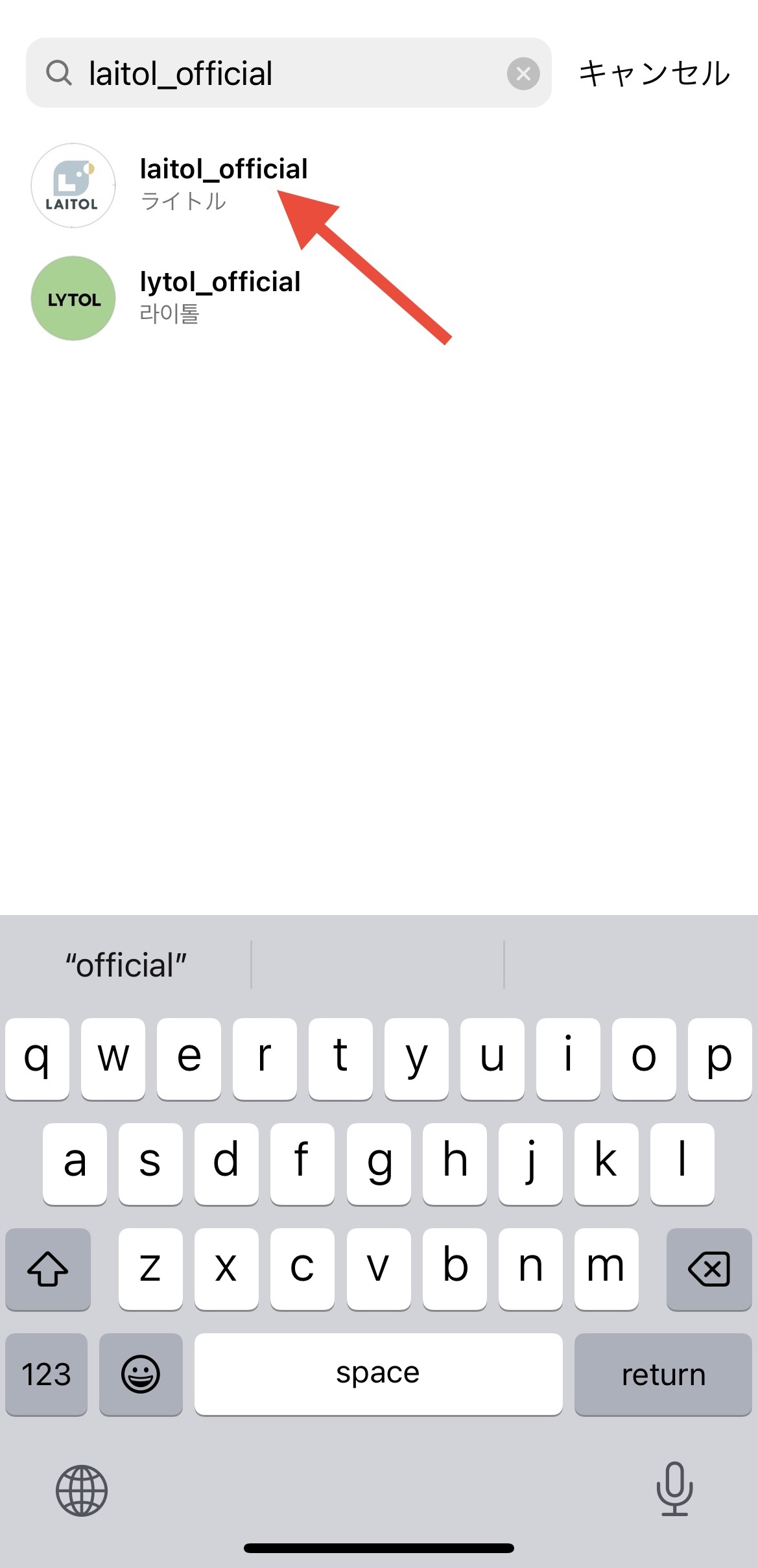Screen dimensions: 758x1568
Task: Open the laitol_official ライトル account
Action: pos(224,184)
